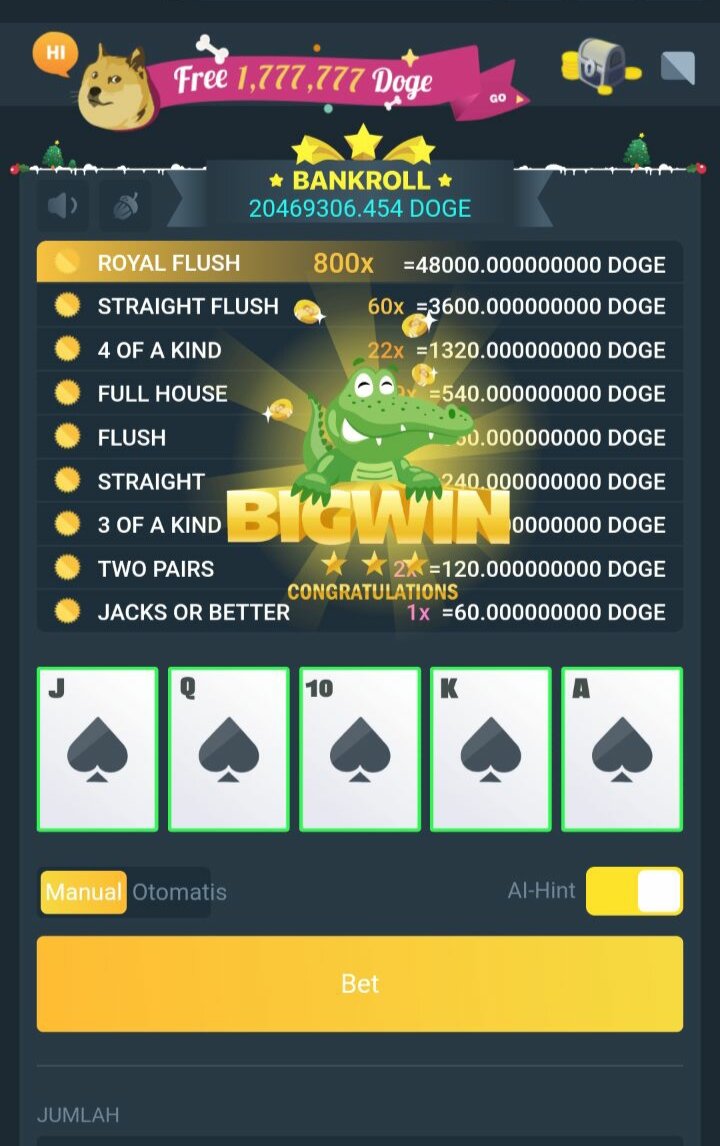Open the top-right square menu icon
The height and width of the screenshot is (1146, 720).
[x=678, y=68]
